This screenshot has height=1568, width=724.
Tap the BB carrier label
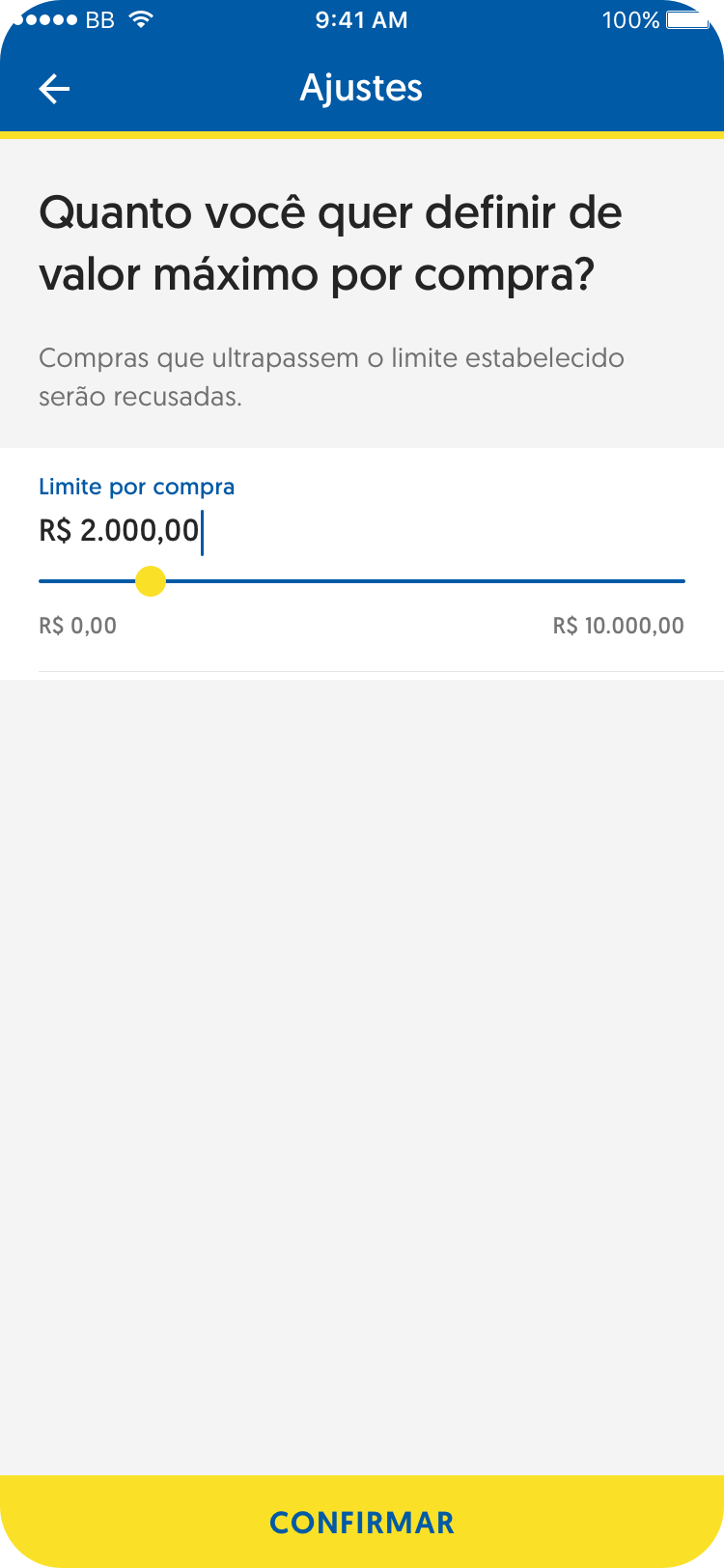pyautogui.click(x=99, y=19)
